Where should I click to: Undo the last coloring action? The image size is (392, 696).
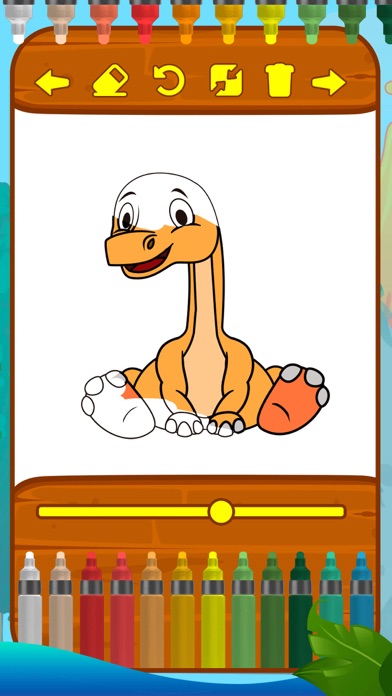coord(169,80)
